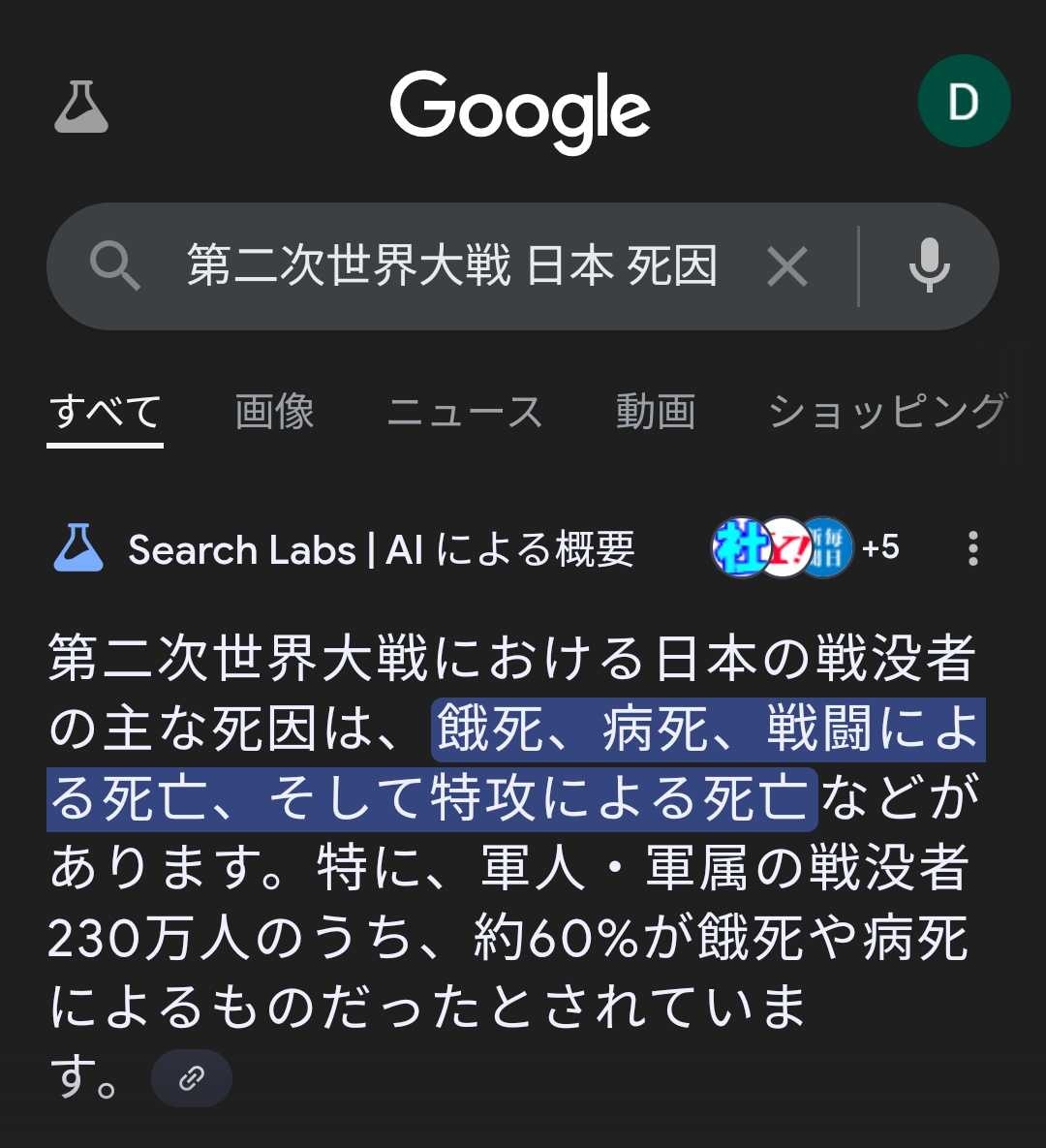
Task: Switch to the 画像 tab
Action: click(275, 412)
